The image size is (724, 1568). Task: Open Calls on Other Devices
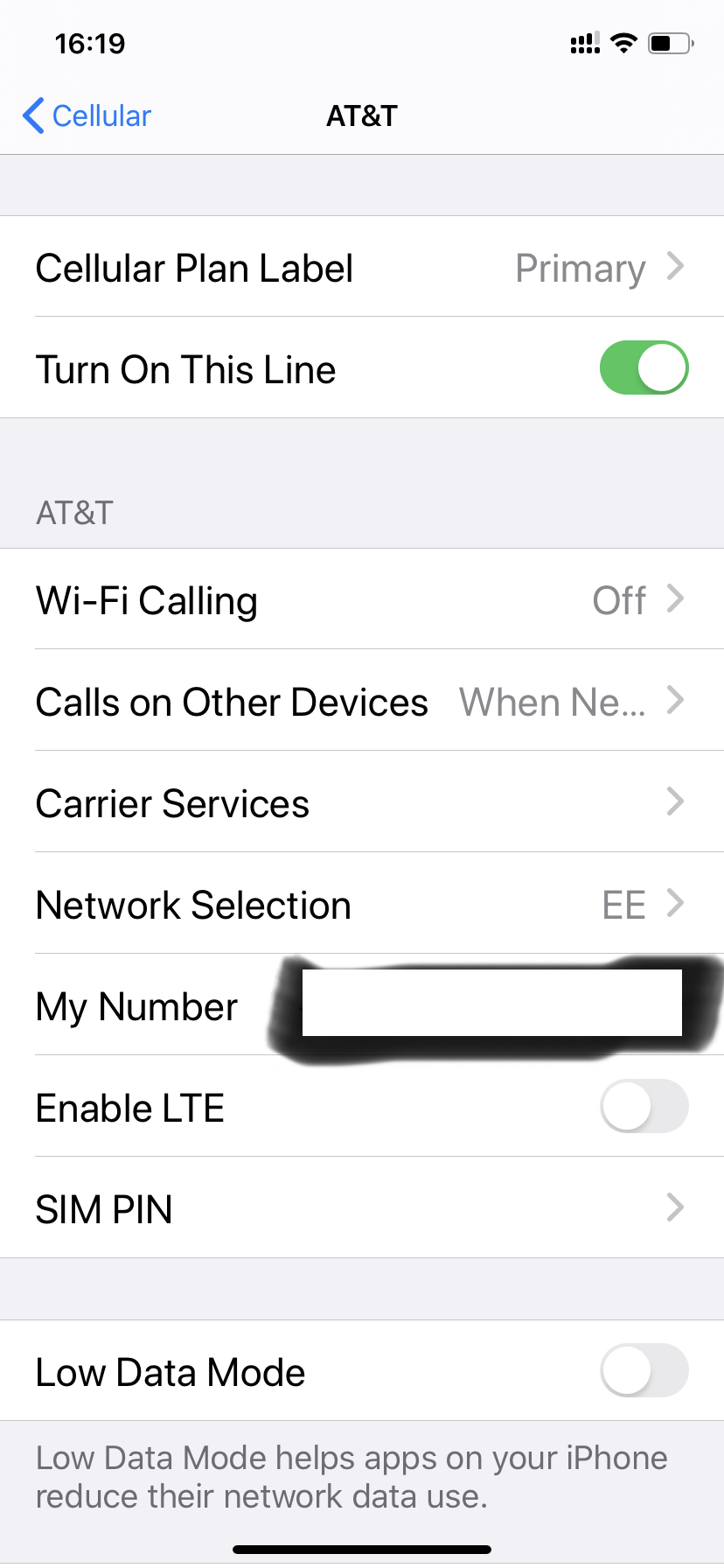coord(362,702)
